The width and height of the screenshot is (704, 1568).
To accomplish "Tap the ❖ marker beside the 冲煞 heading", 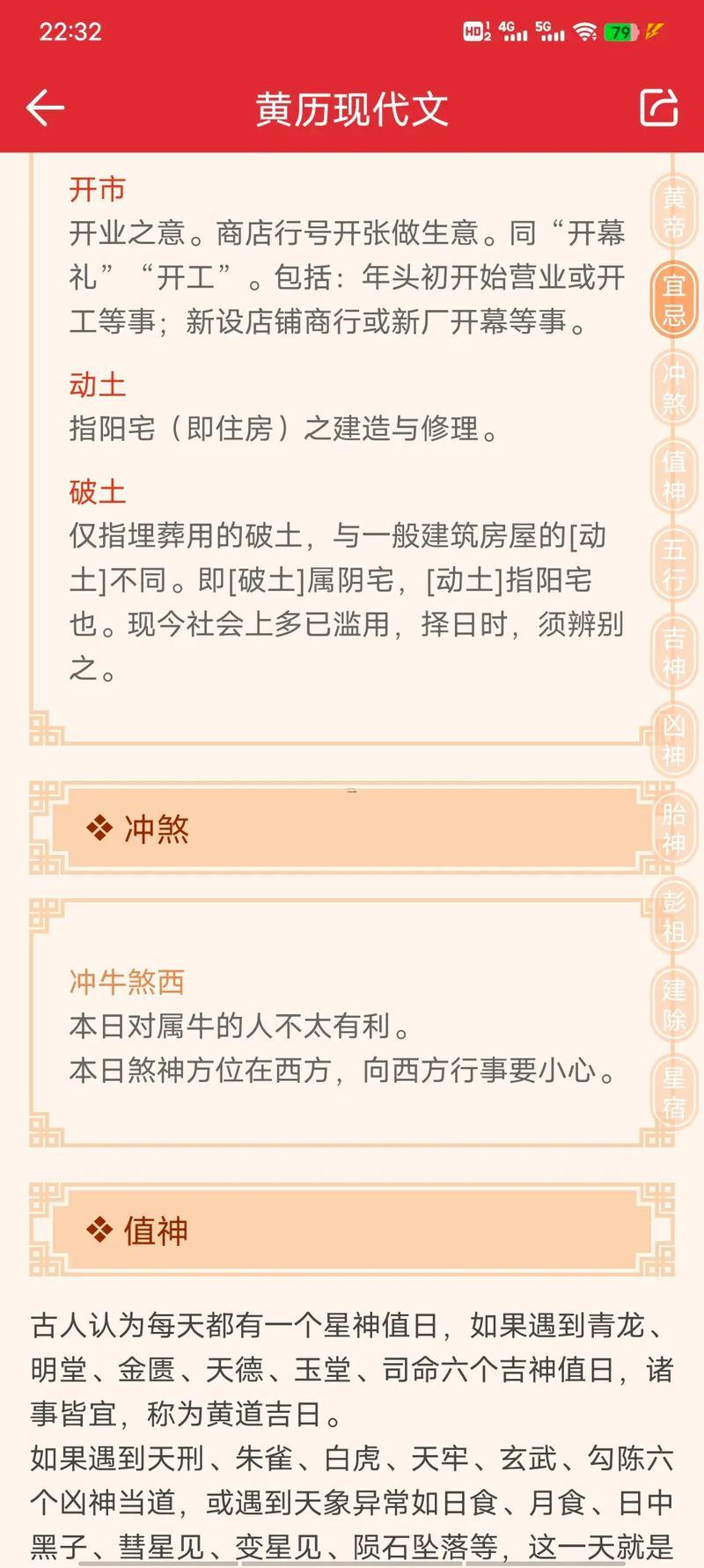I will pos(99,828).
